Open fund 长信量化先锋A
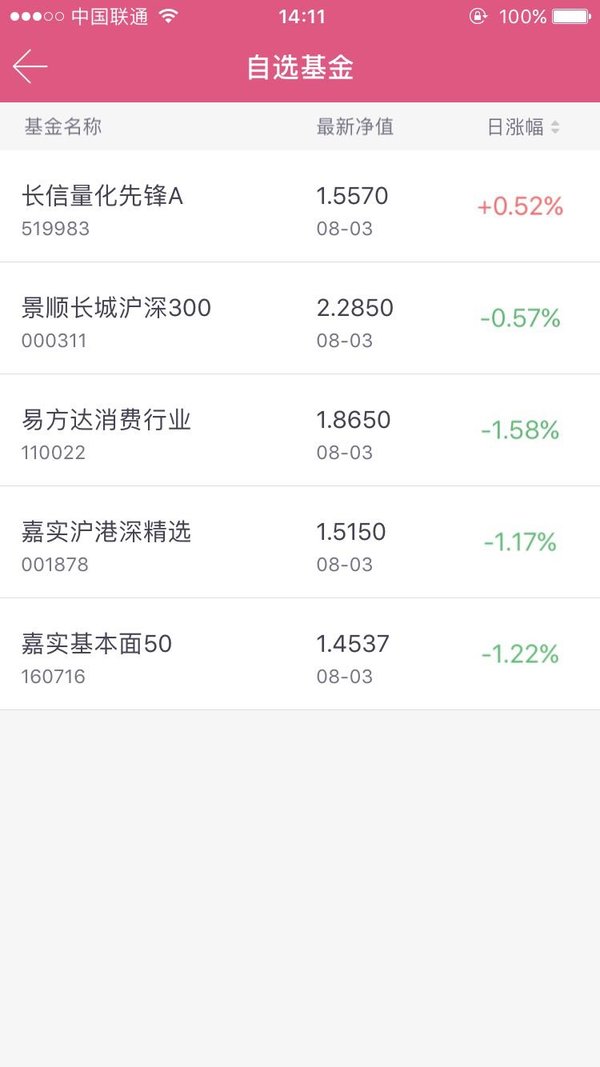This screenshot has width=600, height=1067. [300, 206]
